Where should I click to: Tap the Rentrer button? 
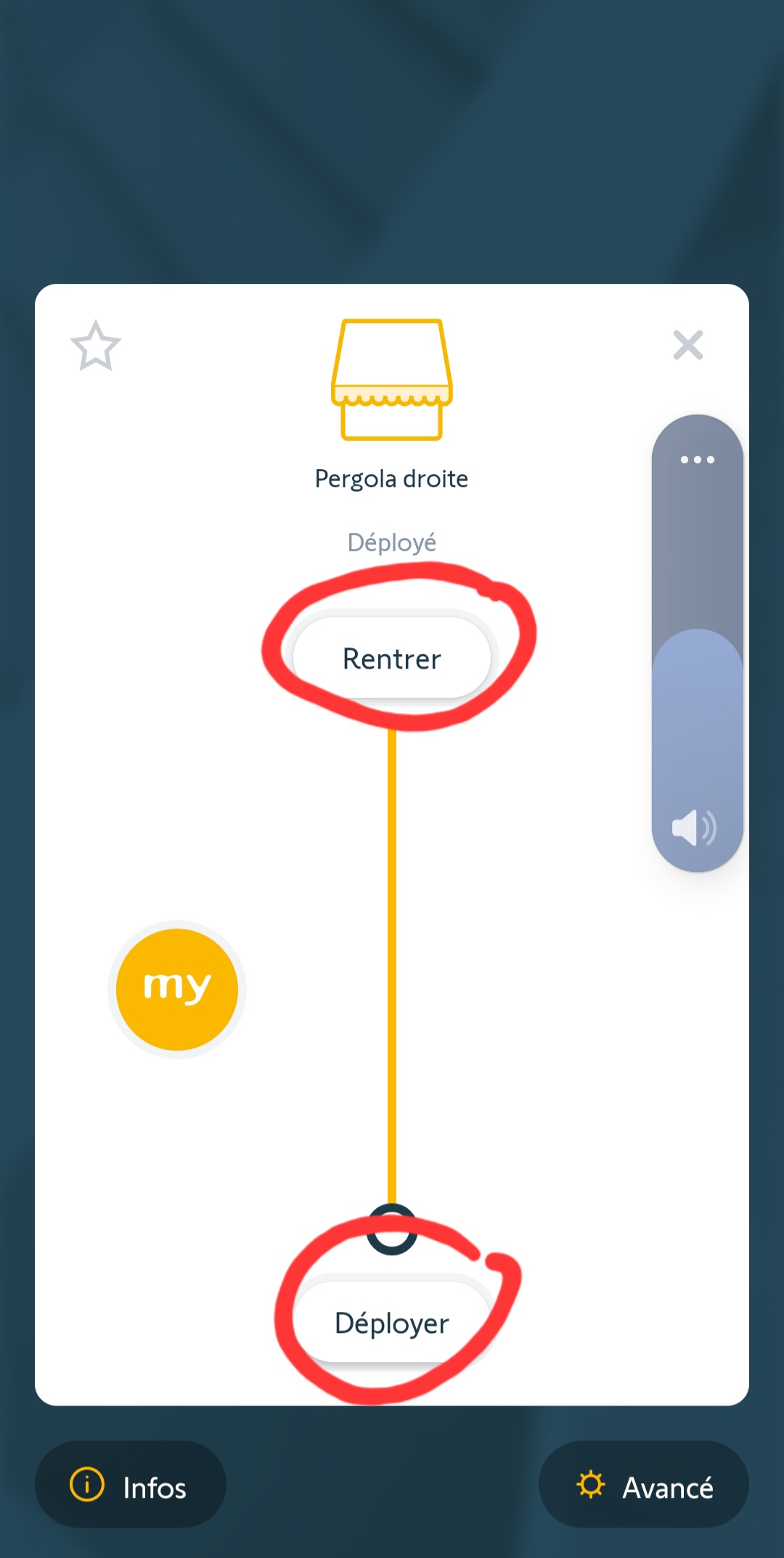click(391, 658)
